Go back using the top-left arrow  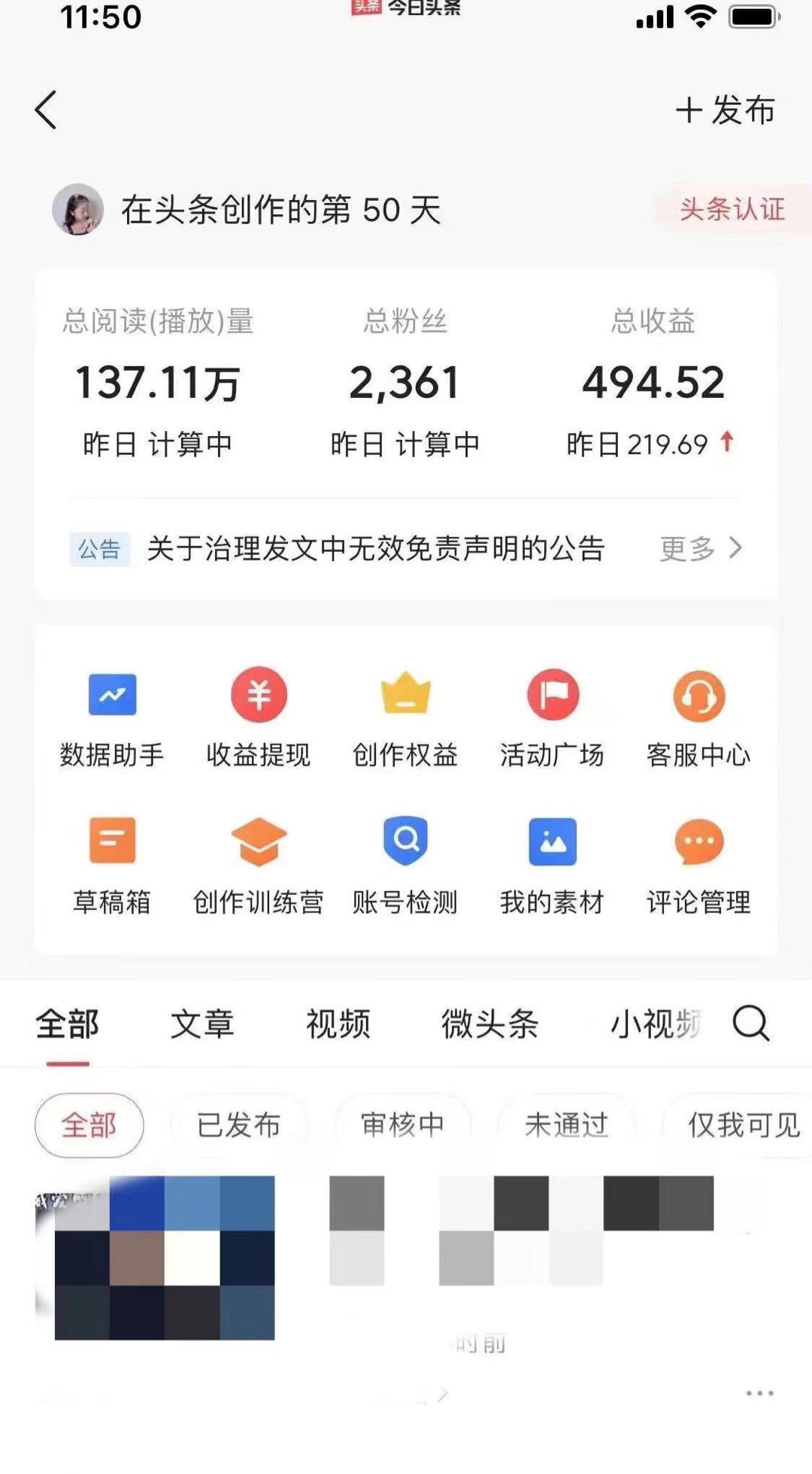tap(46, 110)
